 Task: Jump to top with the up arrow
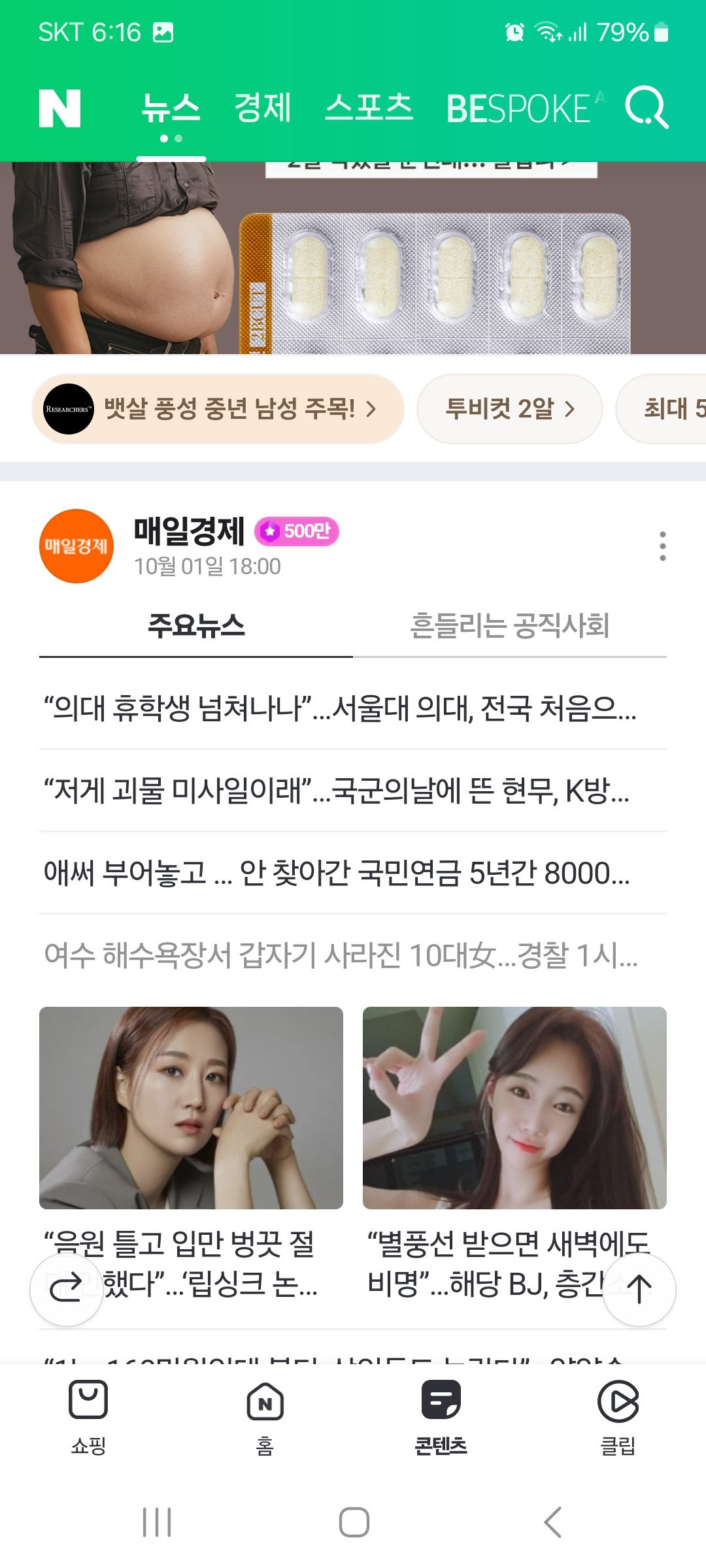coord(639,1289)
